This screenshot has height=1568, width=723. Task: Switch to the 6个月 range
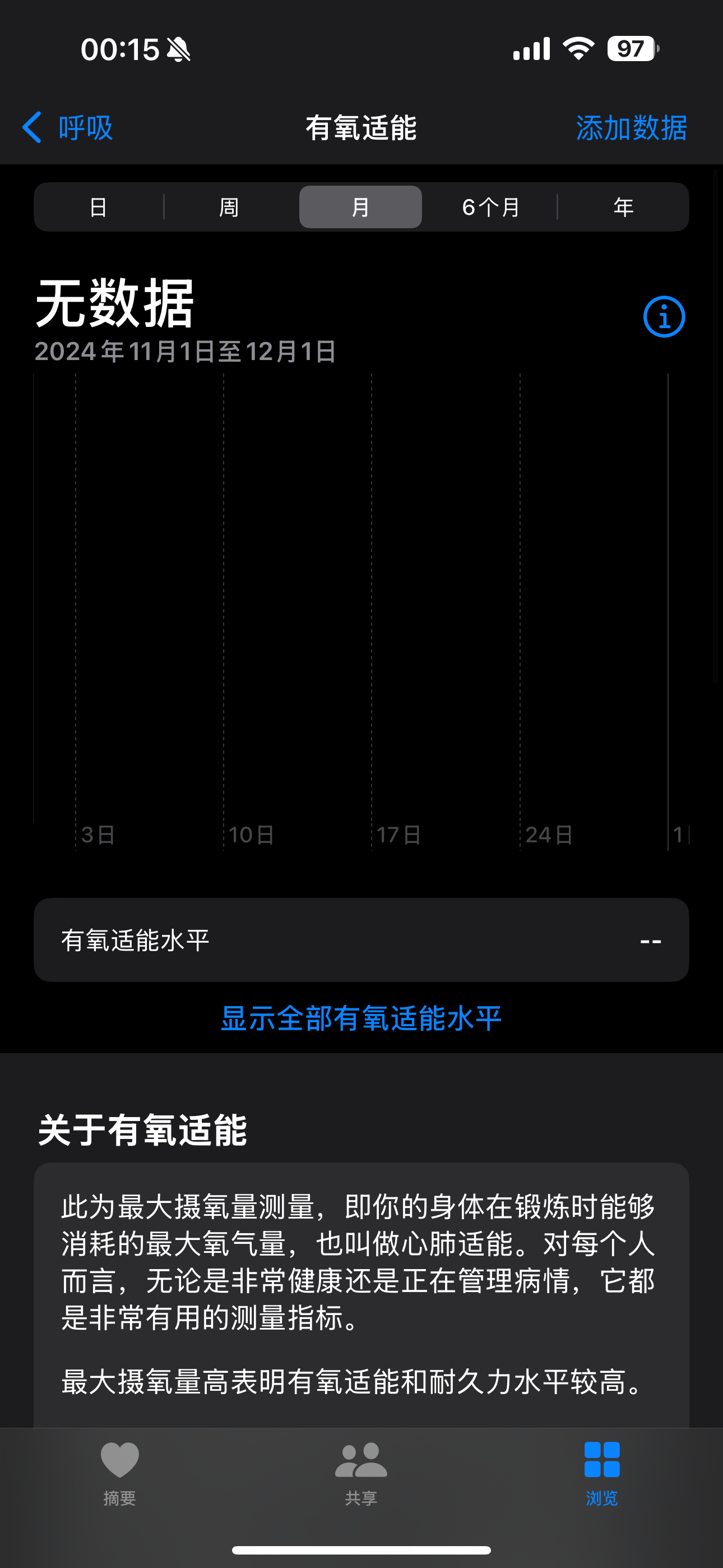click(490, 207)
